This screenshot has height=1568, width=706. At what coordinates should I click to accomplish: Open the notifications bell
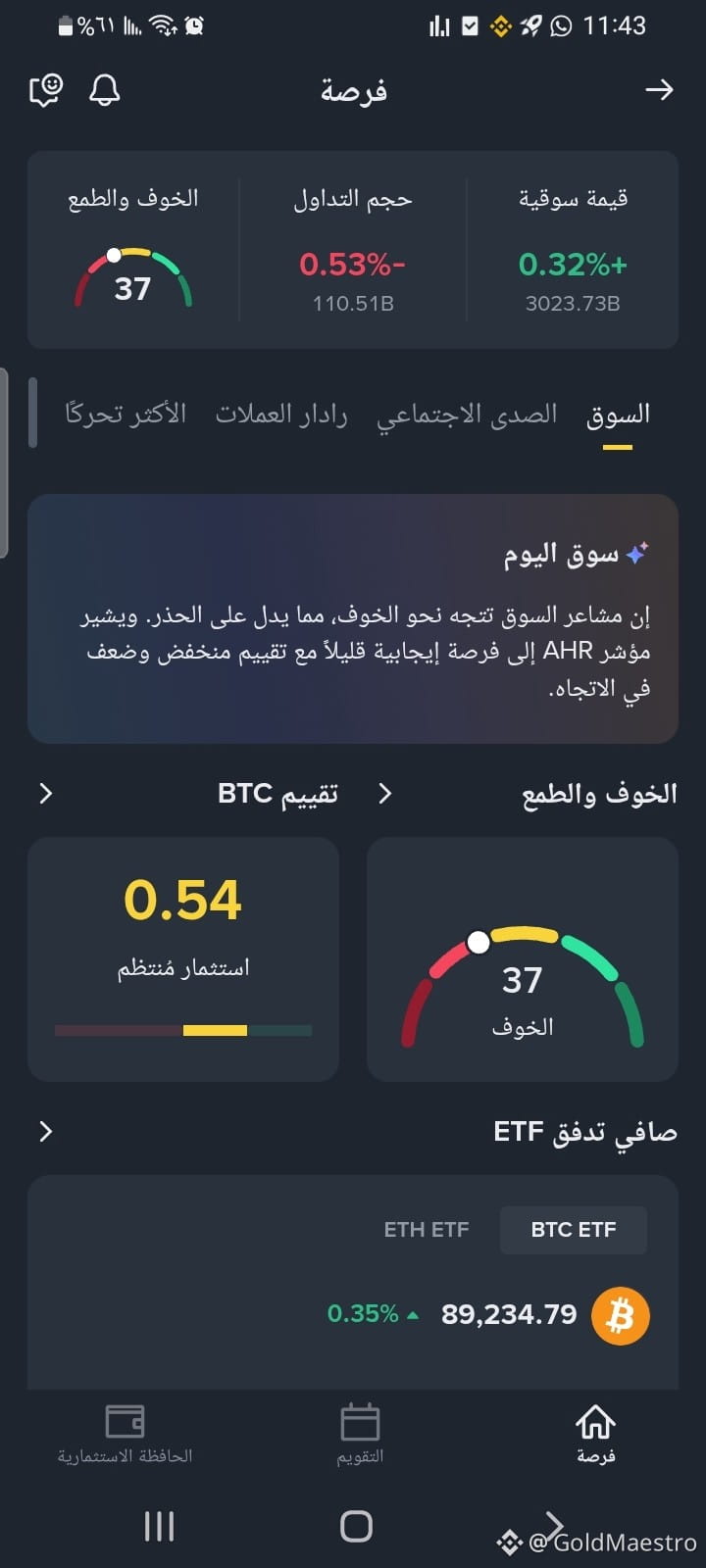[105, 90]
